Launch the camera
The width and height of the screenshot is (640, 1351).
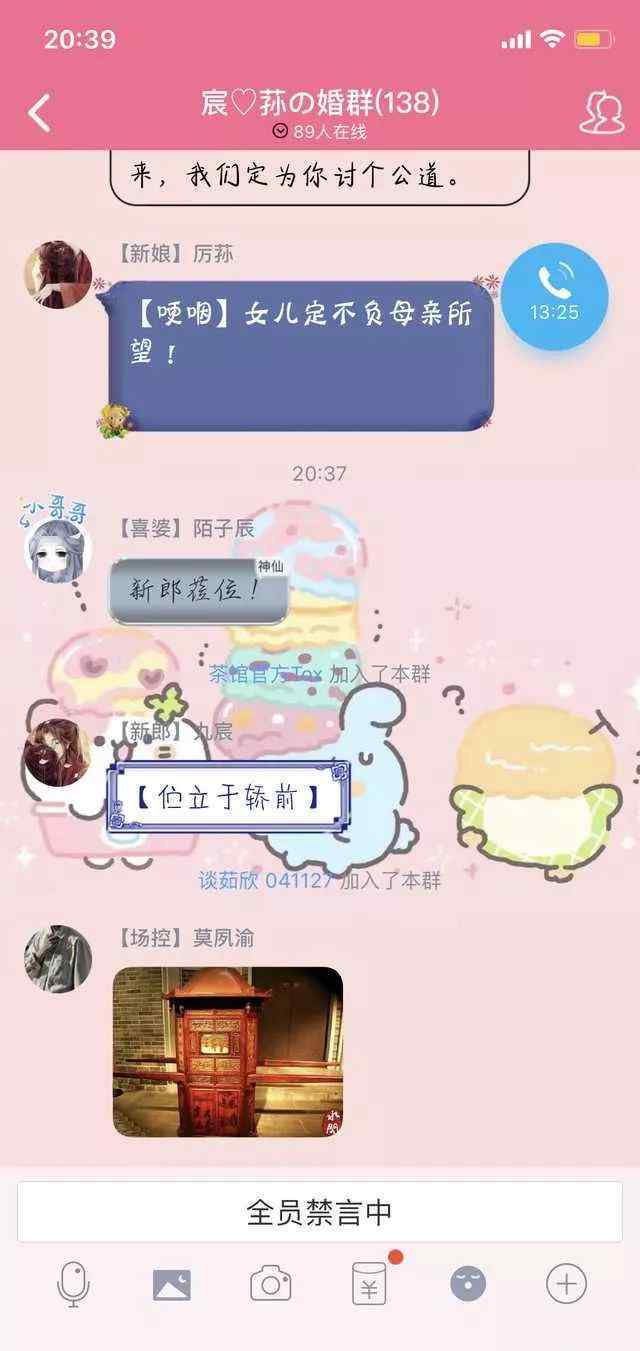click(270, 1283)
